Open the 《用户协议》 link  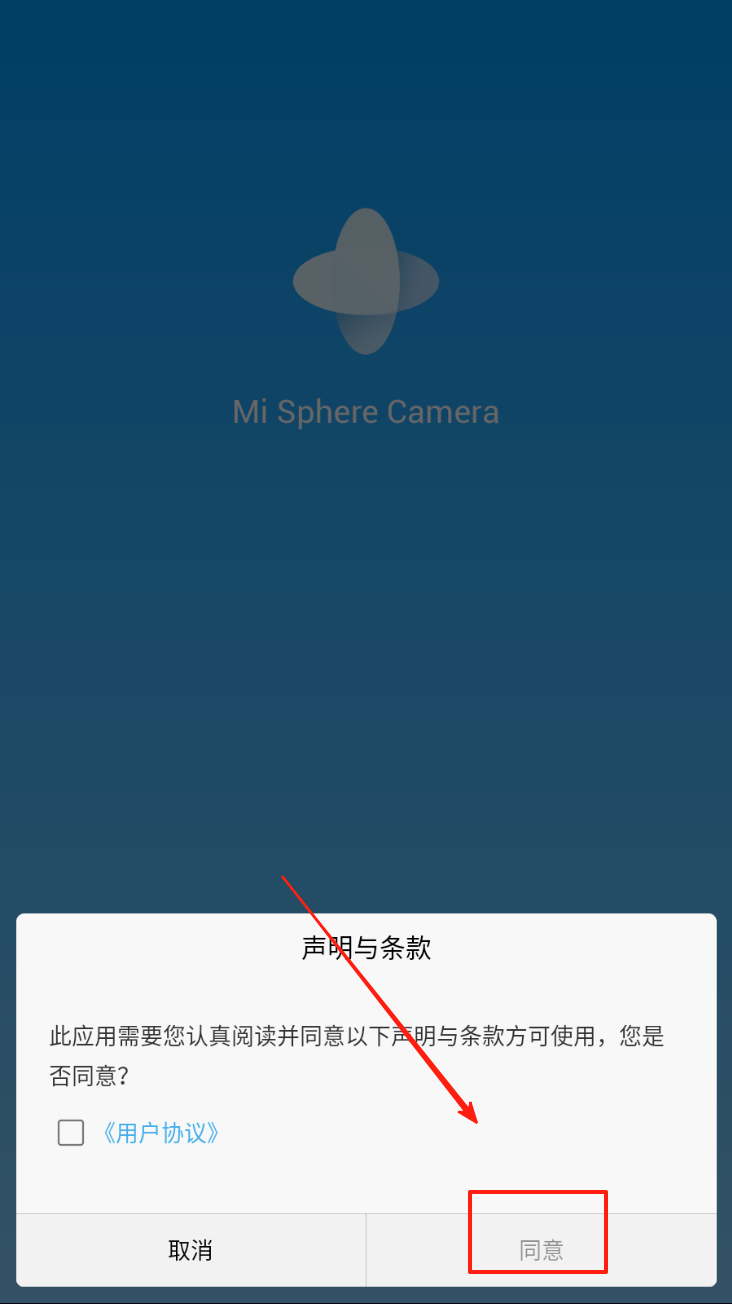tap(160, 1133)
